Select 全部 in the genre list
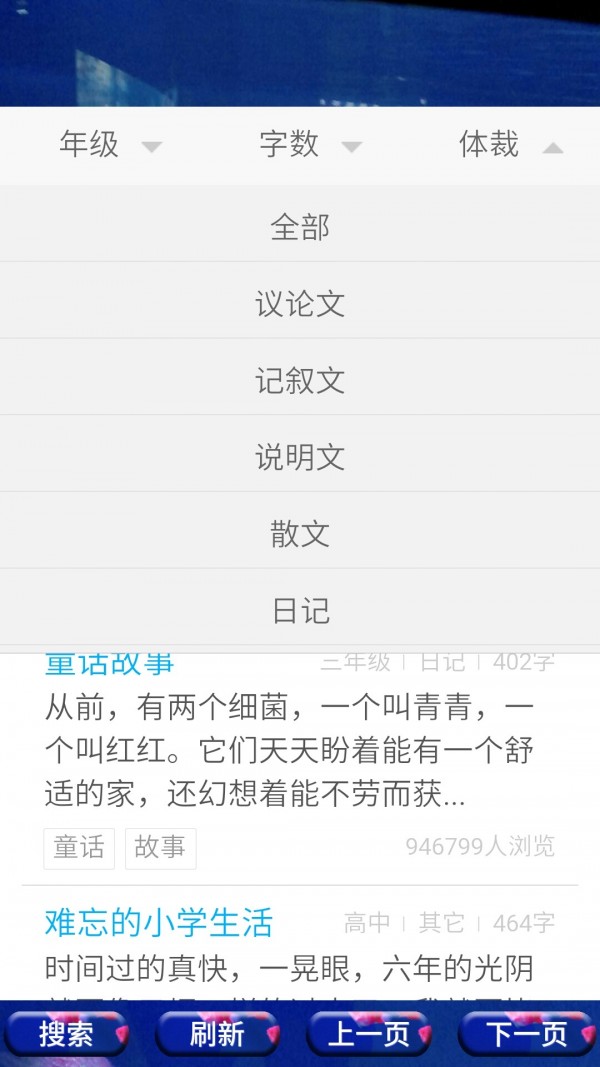Viewport: 600px width, 1067px height. click(300, 227)
